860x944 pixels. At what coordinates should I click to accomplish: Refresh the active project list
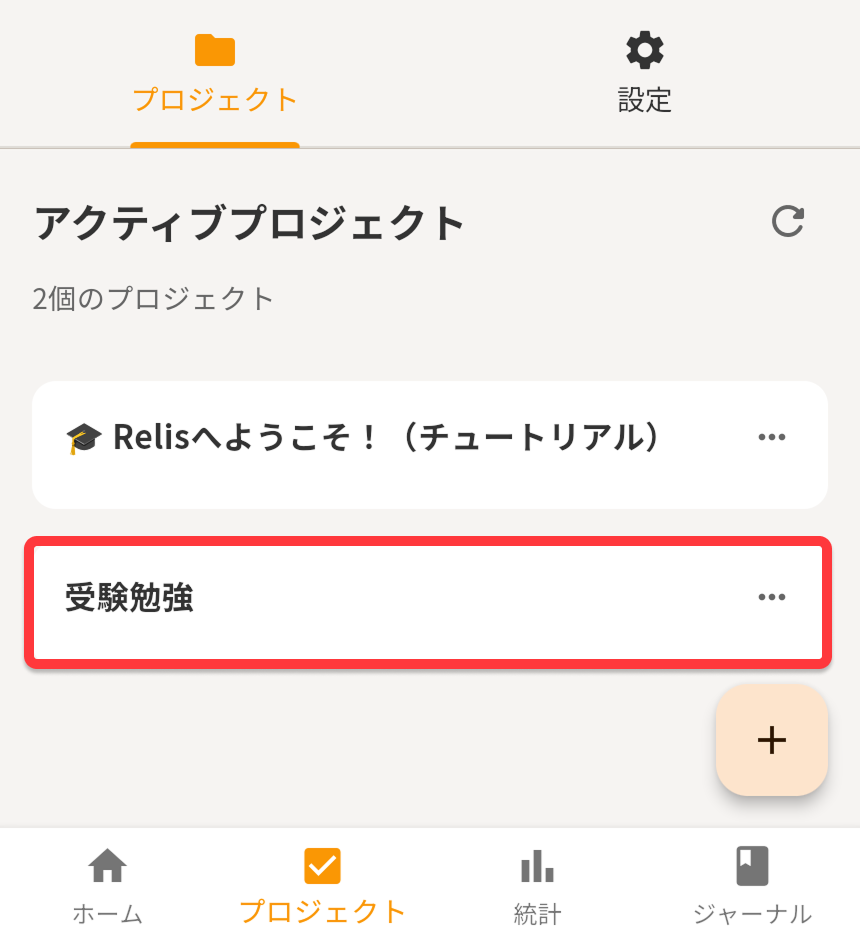pyautogui.click(x=789, y=222)
